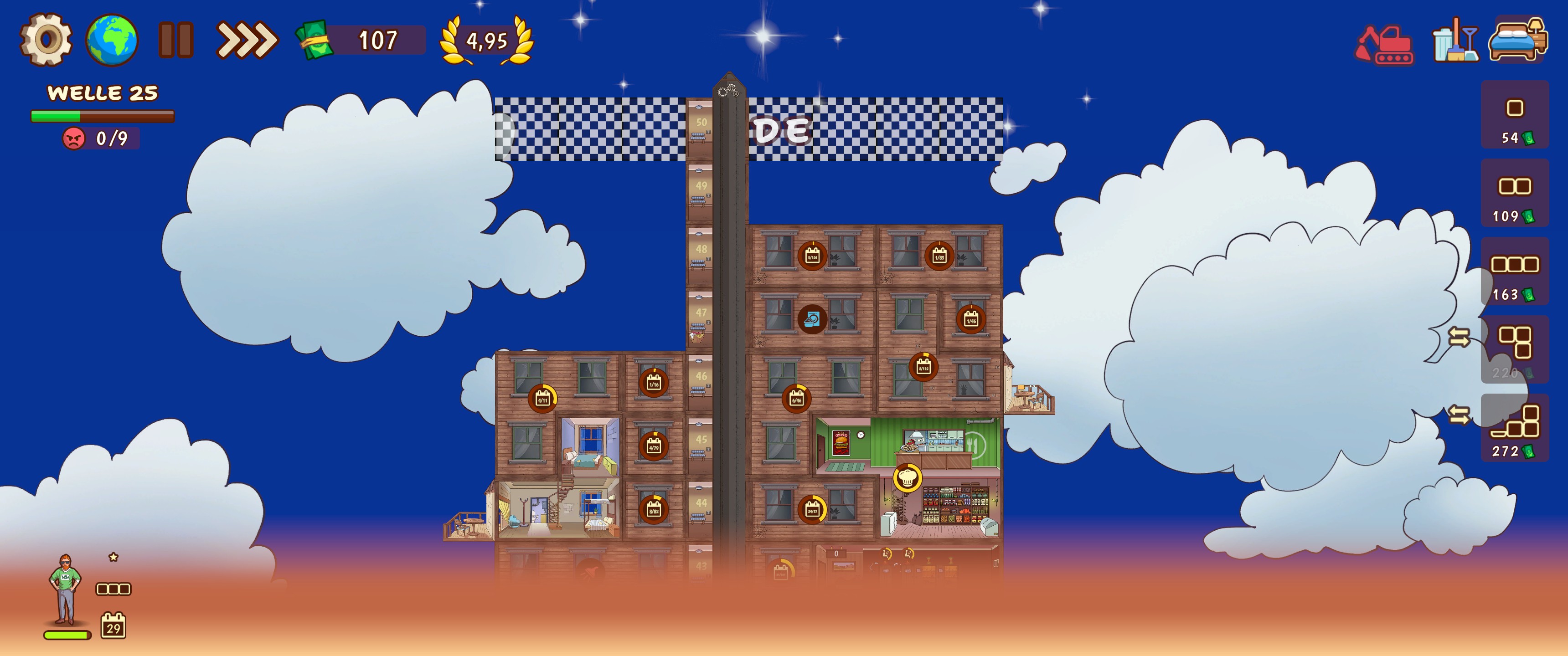Select the single room block for 54

(1514, 116)
